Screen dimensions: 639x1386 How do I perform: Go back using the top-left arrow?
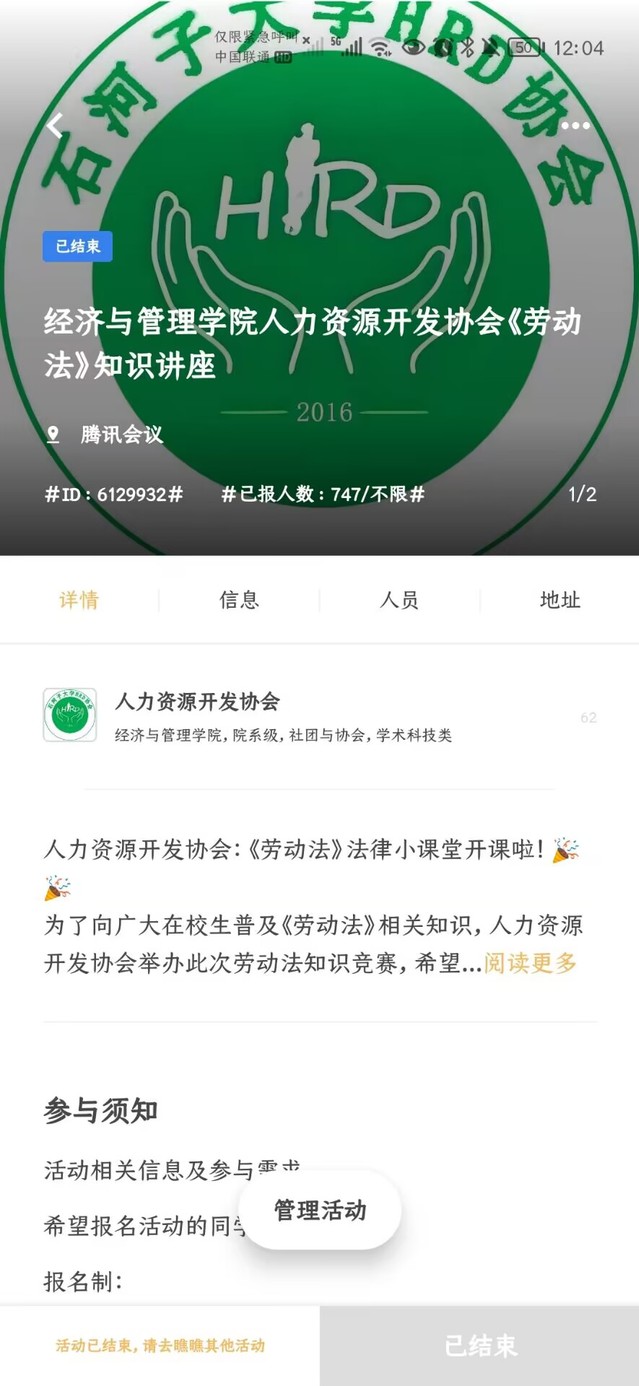coord(54,126)
